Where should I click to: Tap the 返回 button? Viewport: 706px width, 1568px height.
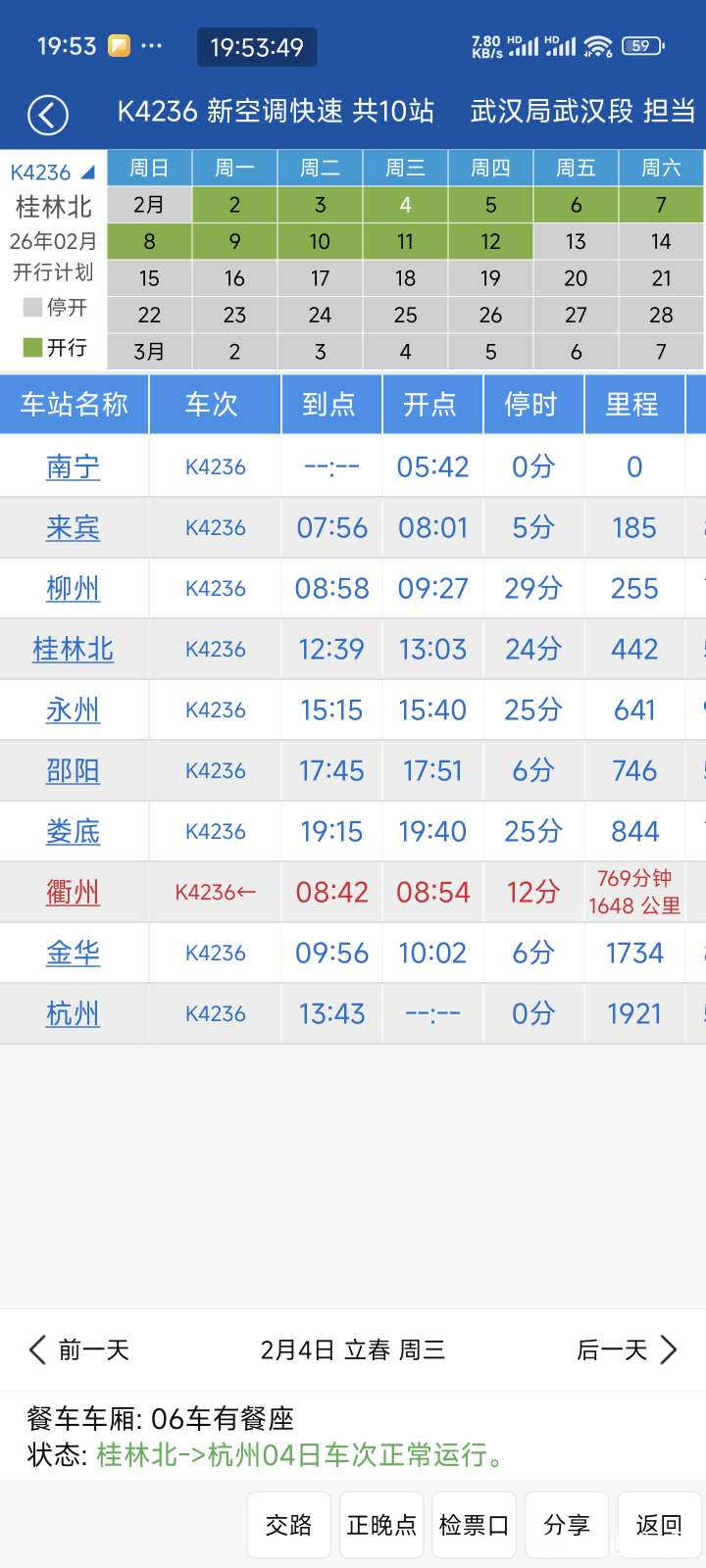pyautogui.click(x=659, y=1525)
